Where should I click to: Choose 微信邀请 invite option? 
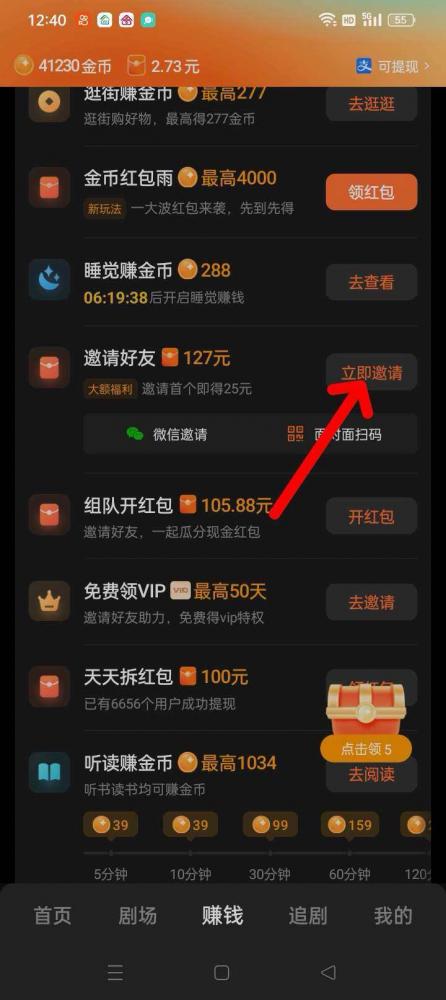coord(167,434)
